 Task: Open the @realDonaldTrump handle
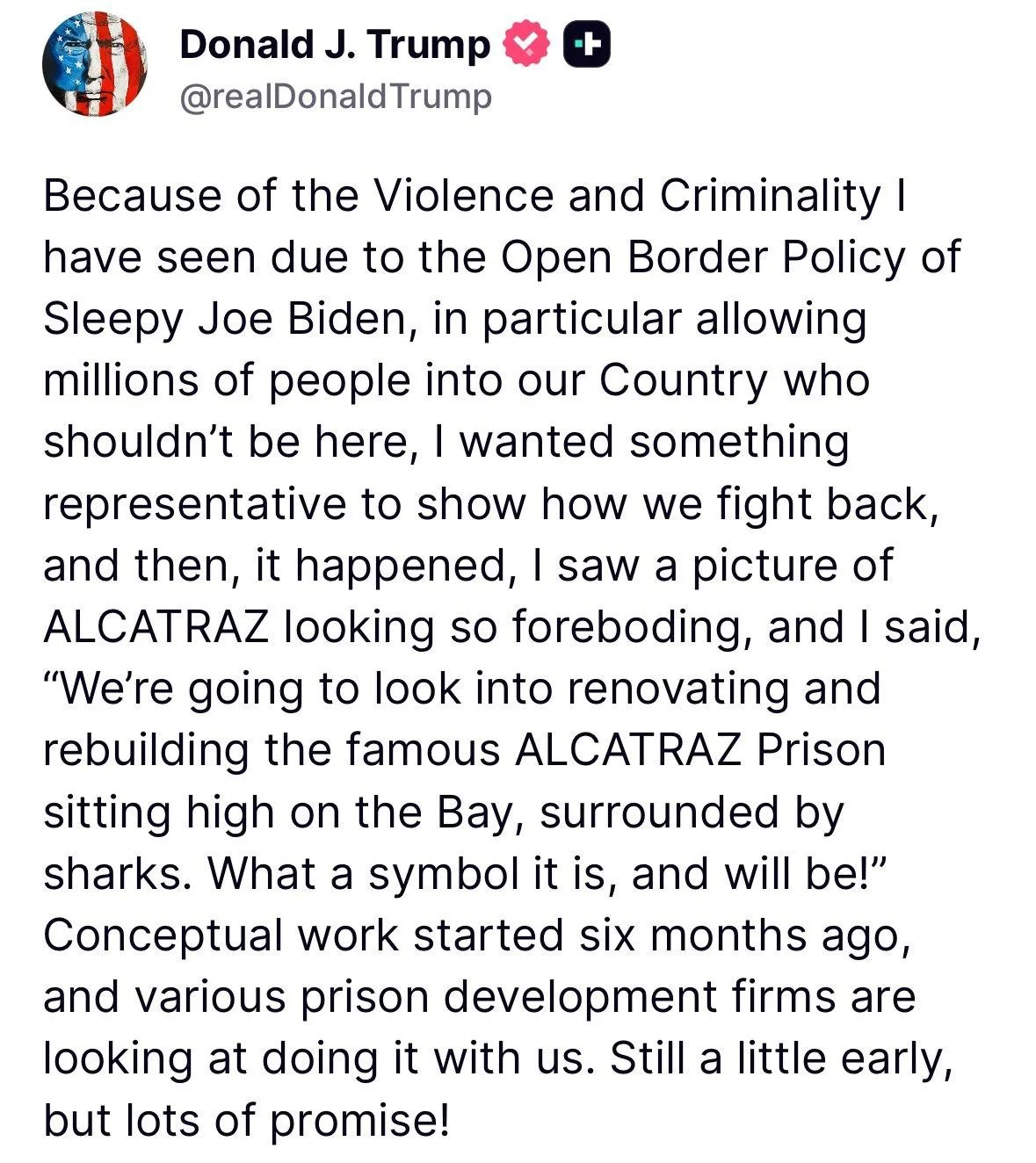(336, 97)
